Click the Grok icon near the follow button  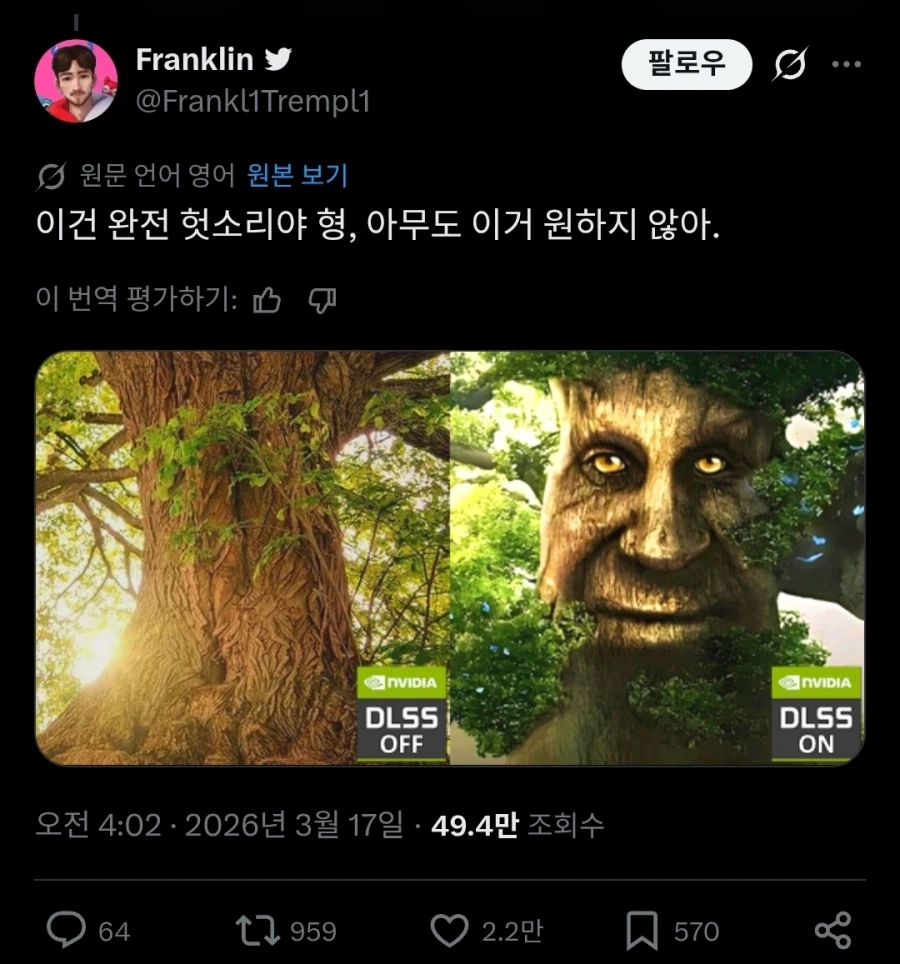(x=790, y=64)
